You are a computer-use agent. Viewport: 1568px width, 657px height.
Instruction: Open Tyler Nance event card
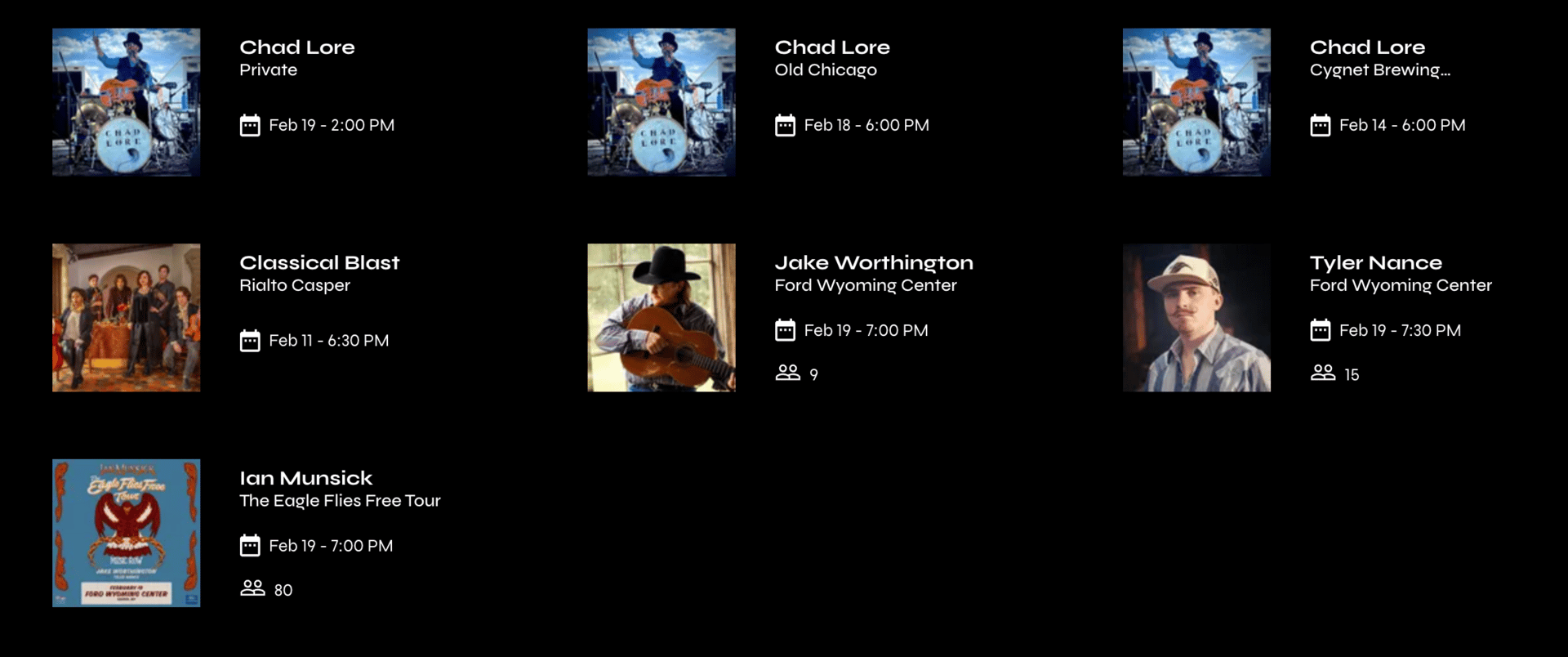(1375, 263)
